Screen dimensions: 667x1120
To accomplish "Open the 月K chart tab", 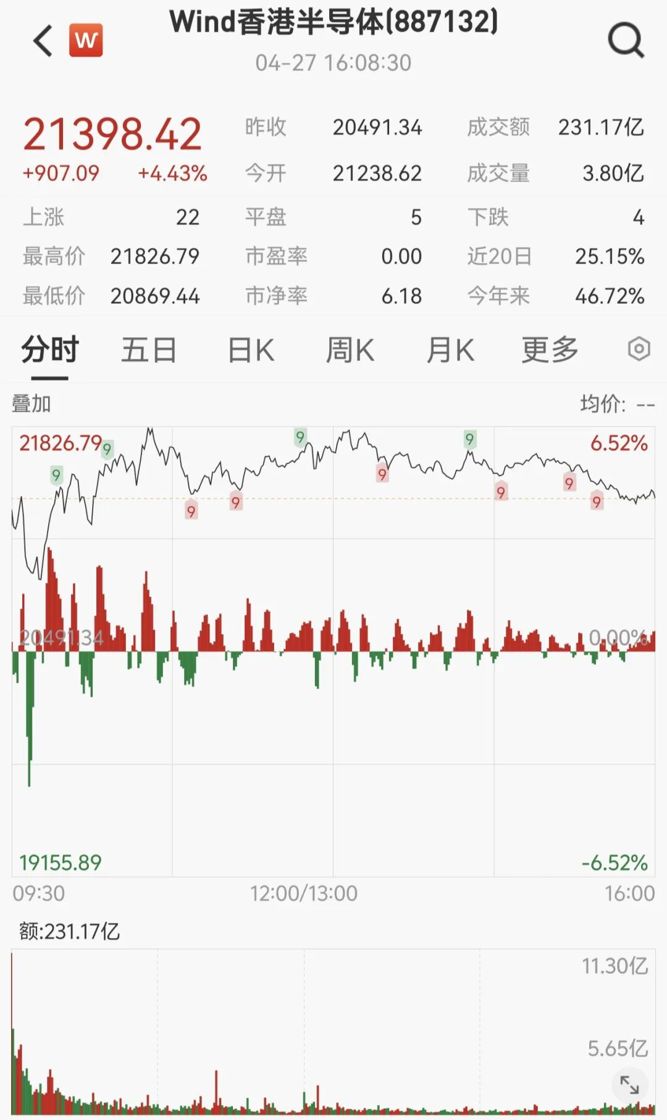I will point(450,349).
